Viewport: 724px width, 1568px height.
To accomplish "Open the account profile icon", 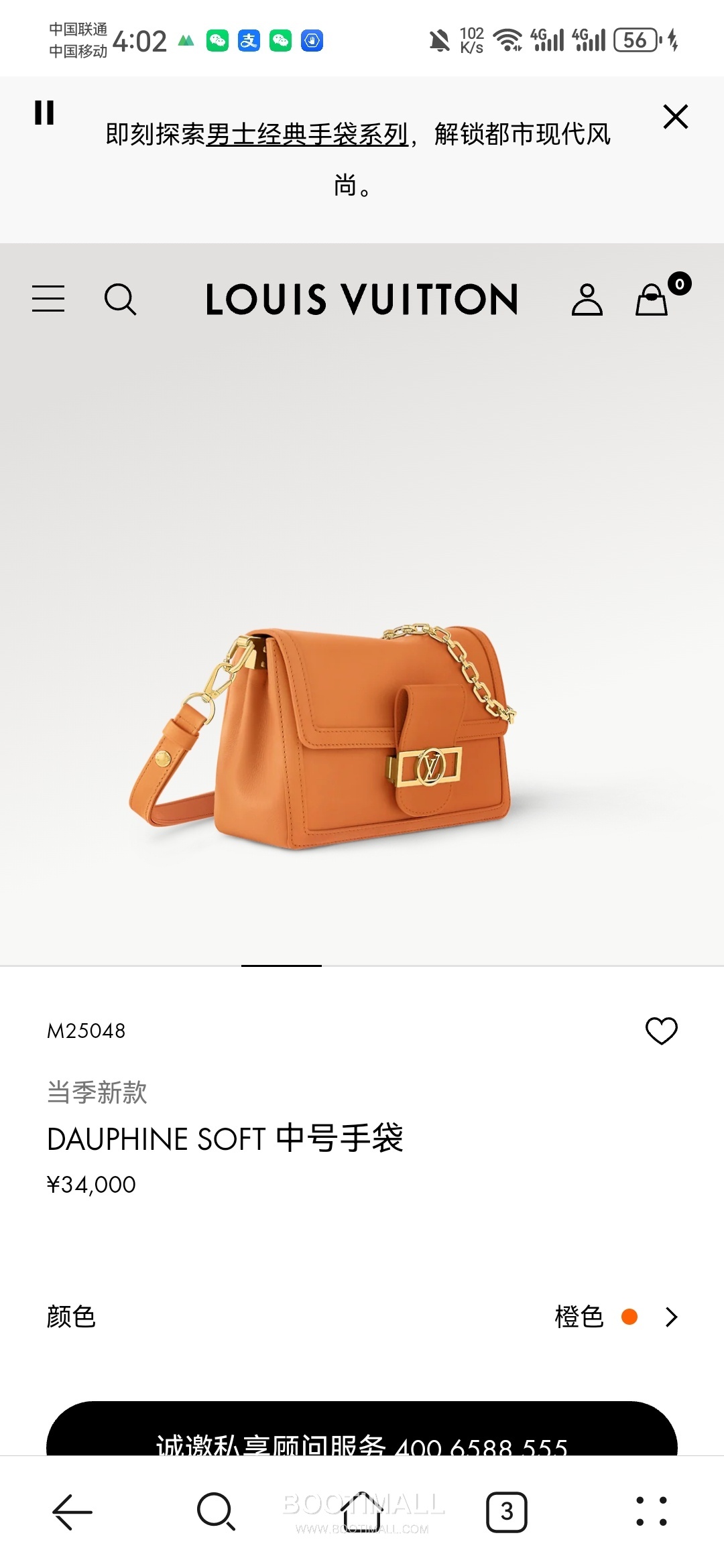I will pos(588,300).
